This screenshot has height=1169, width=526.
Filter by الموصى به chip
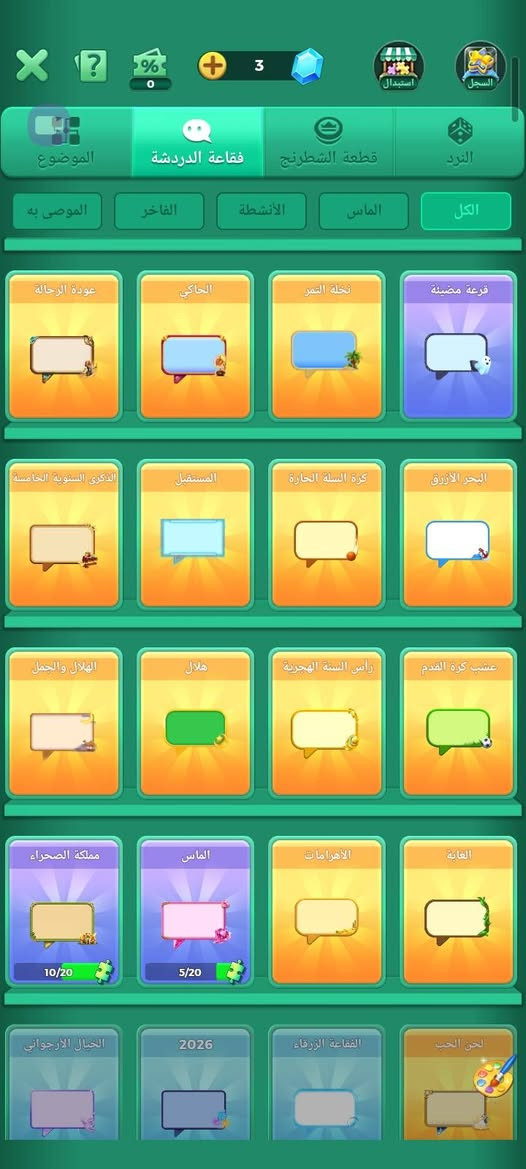tap(57, 211)
